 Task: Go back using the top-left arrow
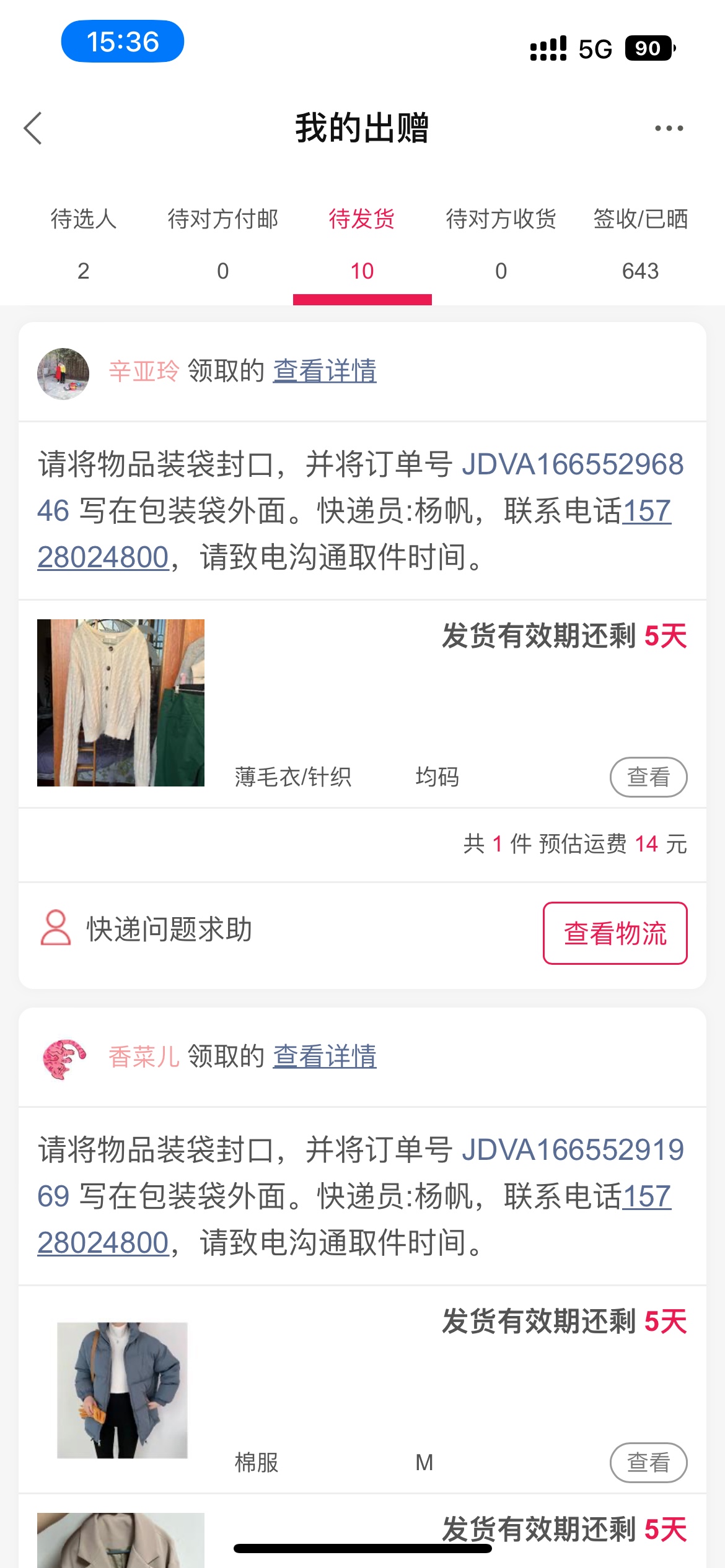(33, 128)
